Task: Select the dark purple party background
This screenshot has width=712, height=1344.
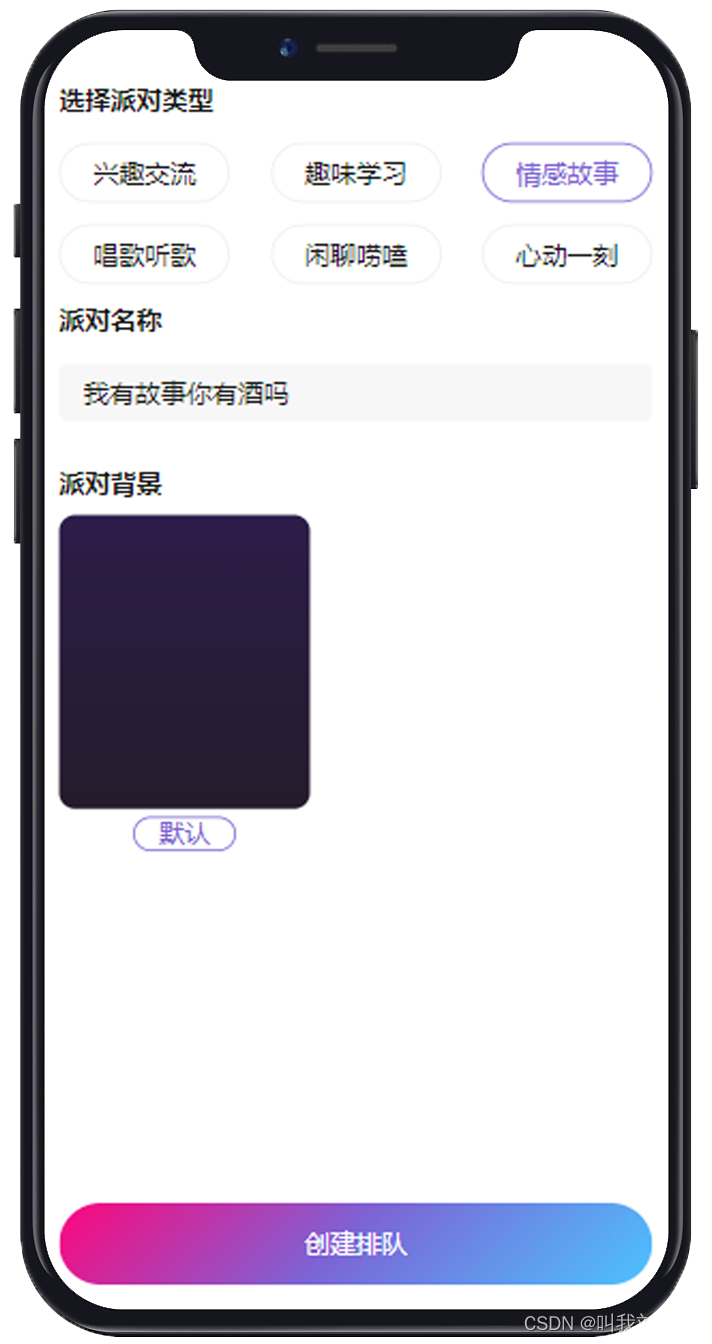Action: tap(185, 662)
